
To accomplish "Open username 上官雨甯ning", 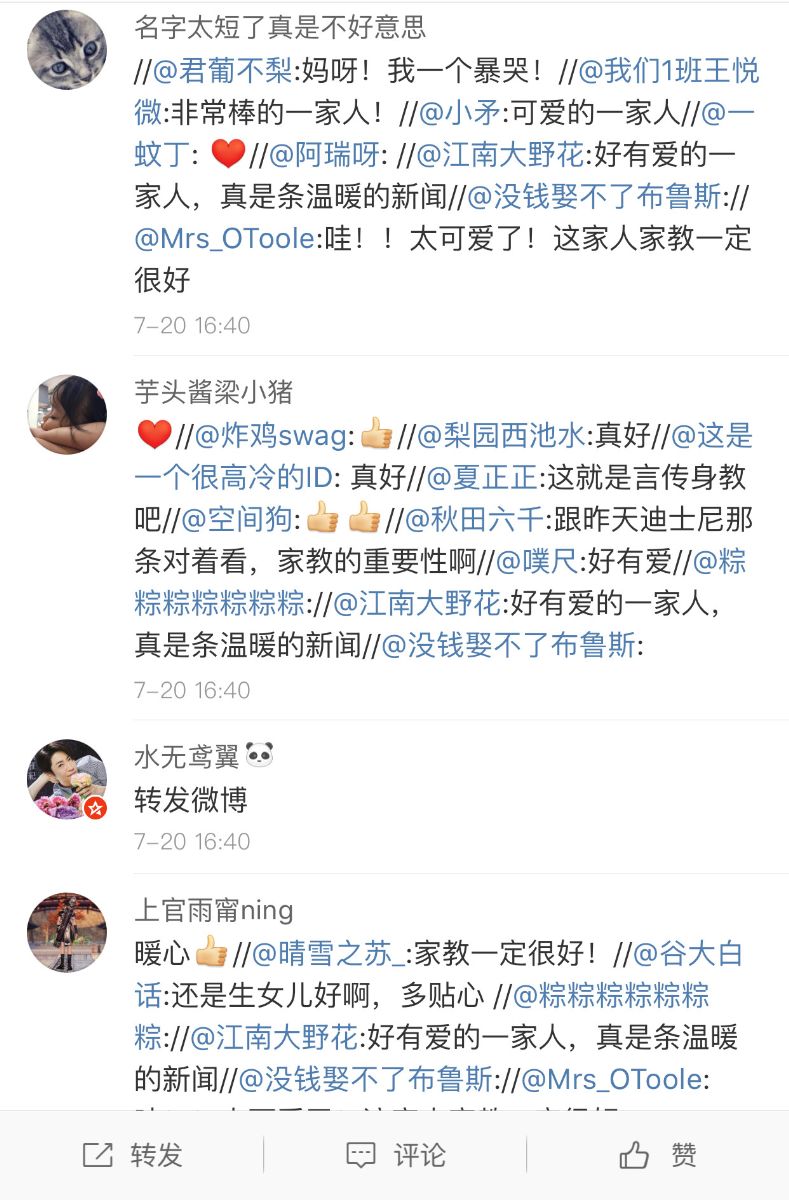I will pyautogui.click(x=213, y=910).
